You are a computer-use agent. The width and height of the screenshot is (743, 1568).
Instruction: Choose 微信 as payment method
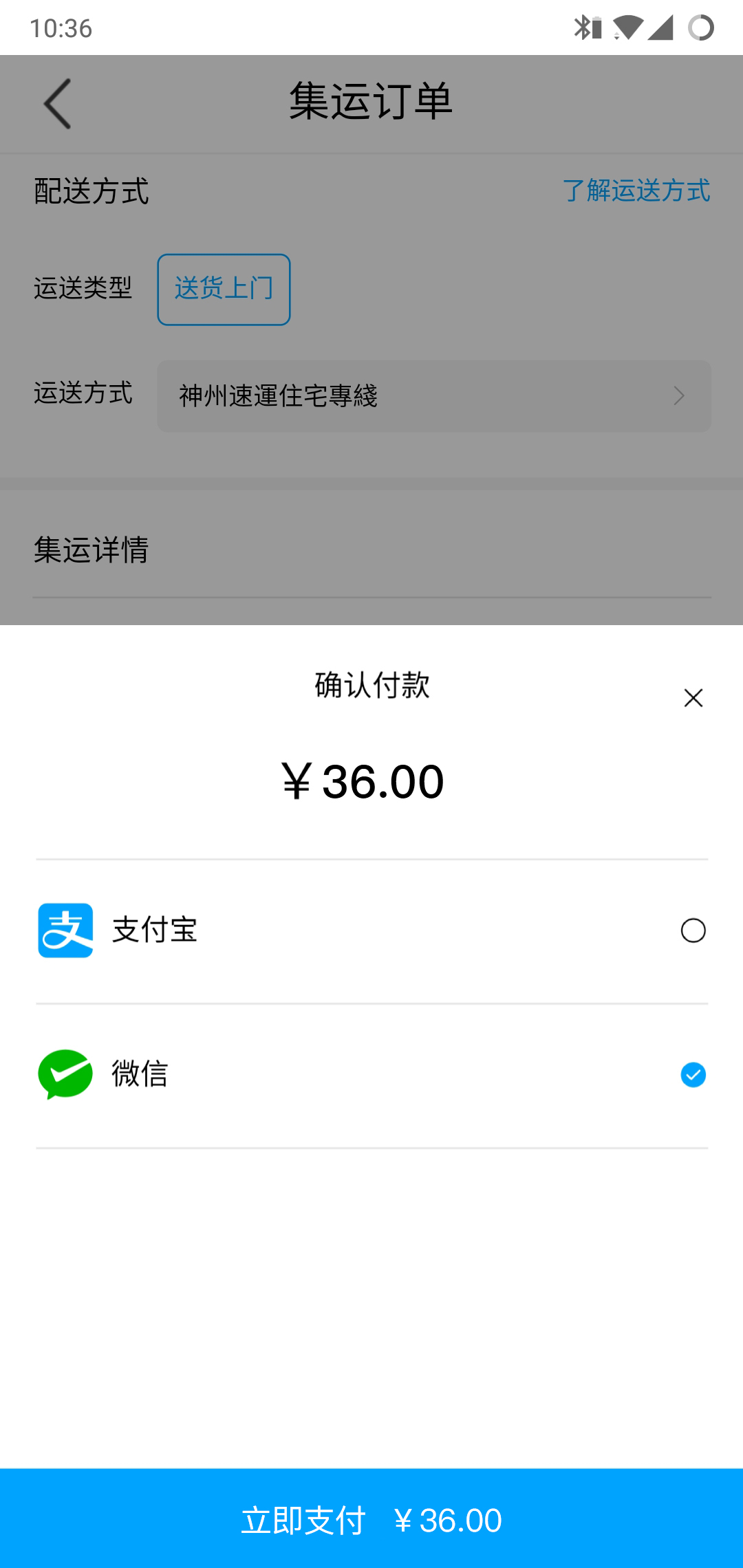(693, 1075)
